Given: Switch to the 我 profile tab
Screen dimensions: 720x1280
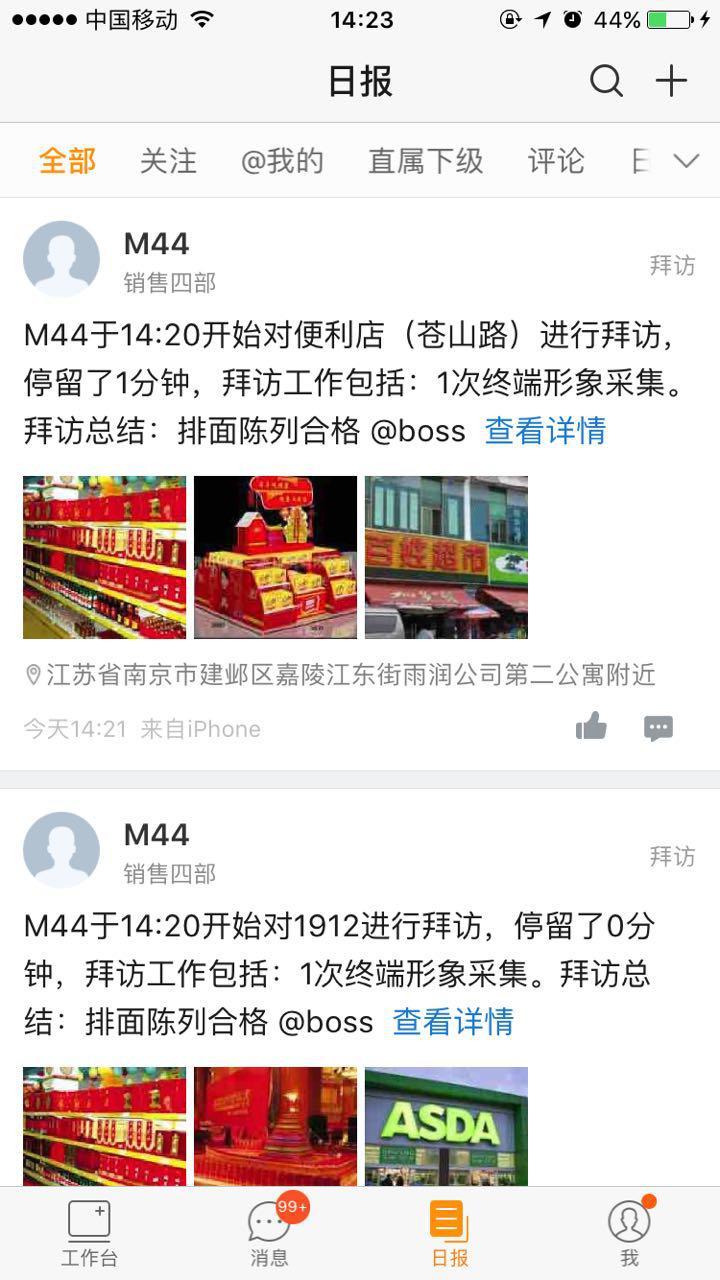Looking at the screenshot, I should pos(629,1233).
